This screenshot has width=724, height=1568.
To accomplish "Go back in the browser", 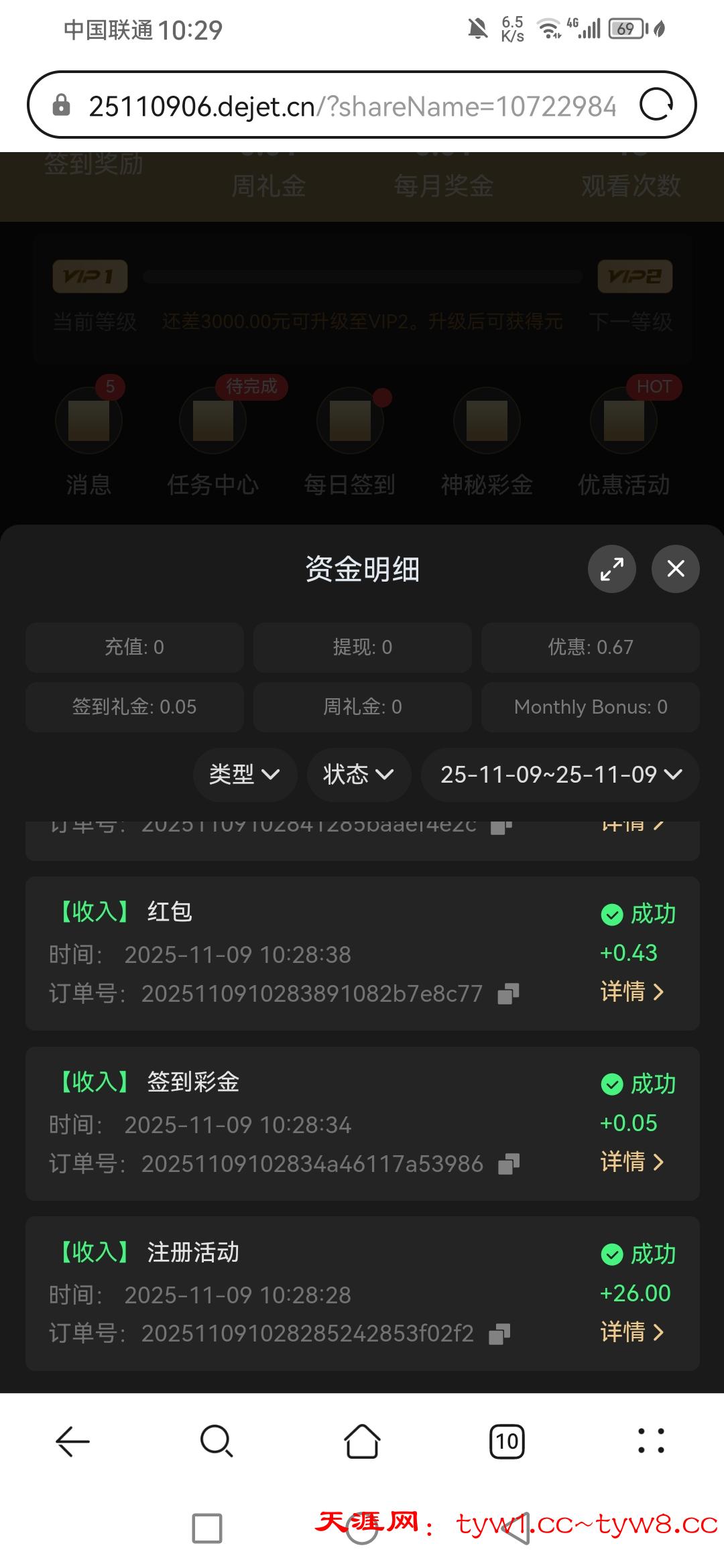I will [72, 1441].
